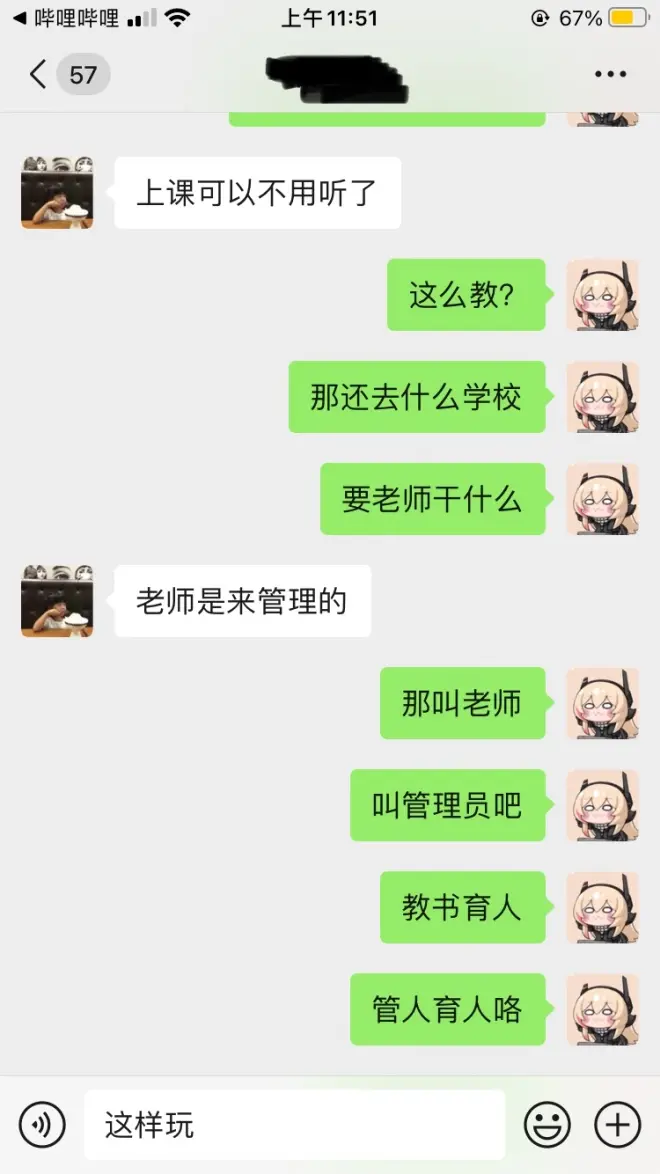Focus the message text field
Image resolution: width=660 pixels, height=1174 pixels.
[x=295, y=1125]
